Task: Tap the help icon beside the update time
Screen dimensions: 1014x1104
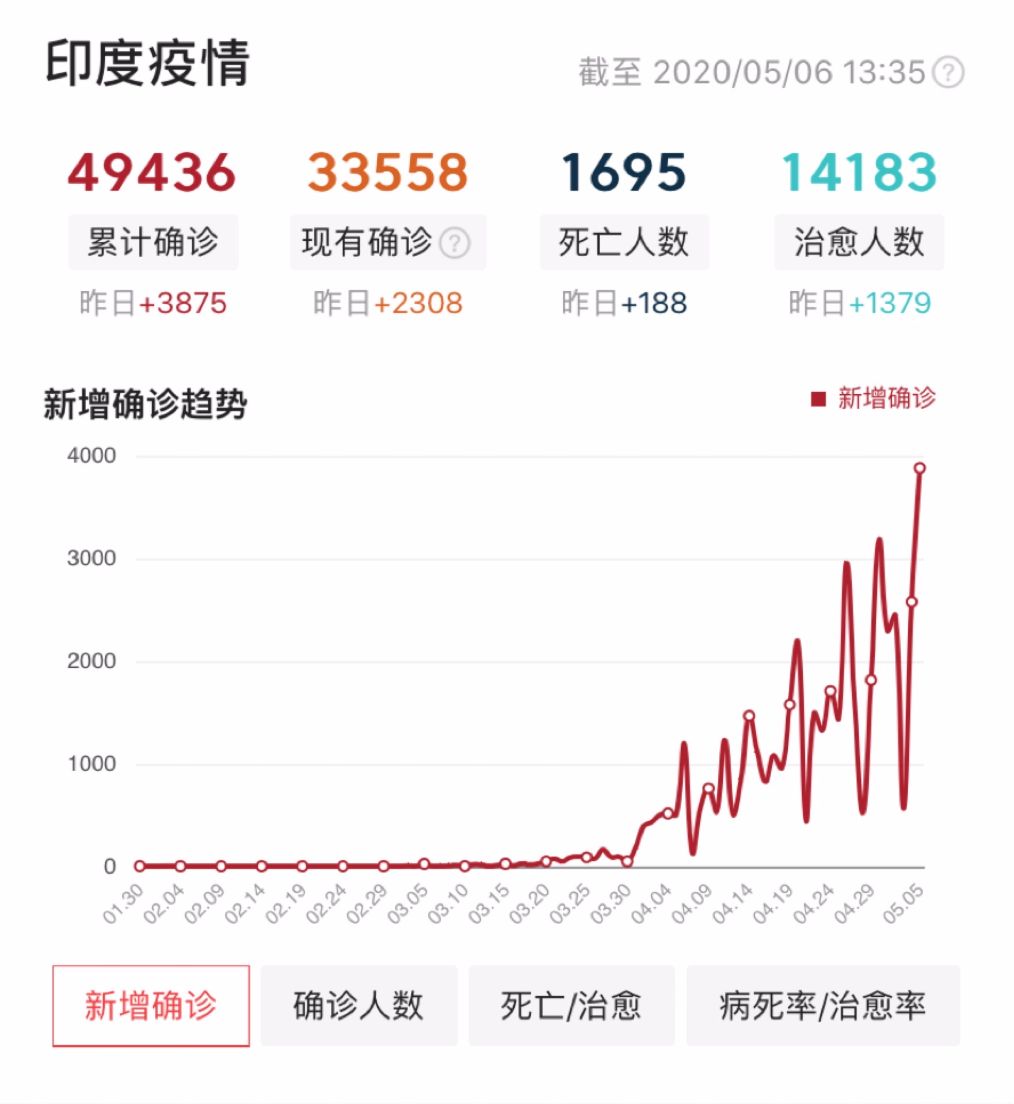Action: (948, 73)
